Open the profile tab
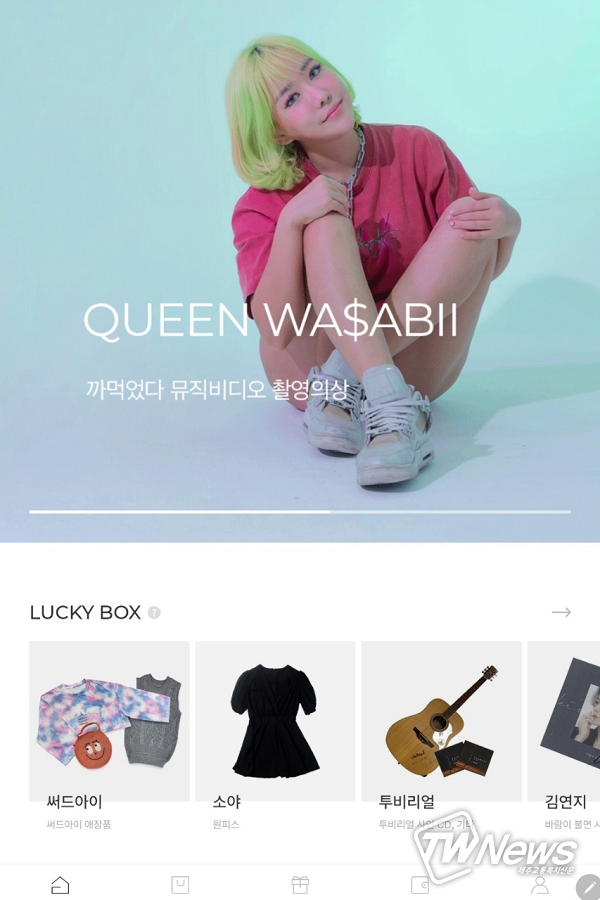 (540, 885)
